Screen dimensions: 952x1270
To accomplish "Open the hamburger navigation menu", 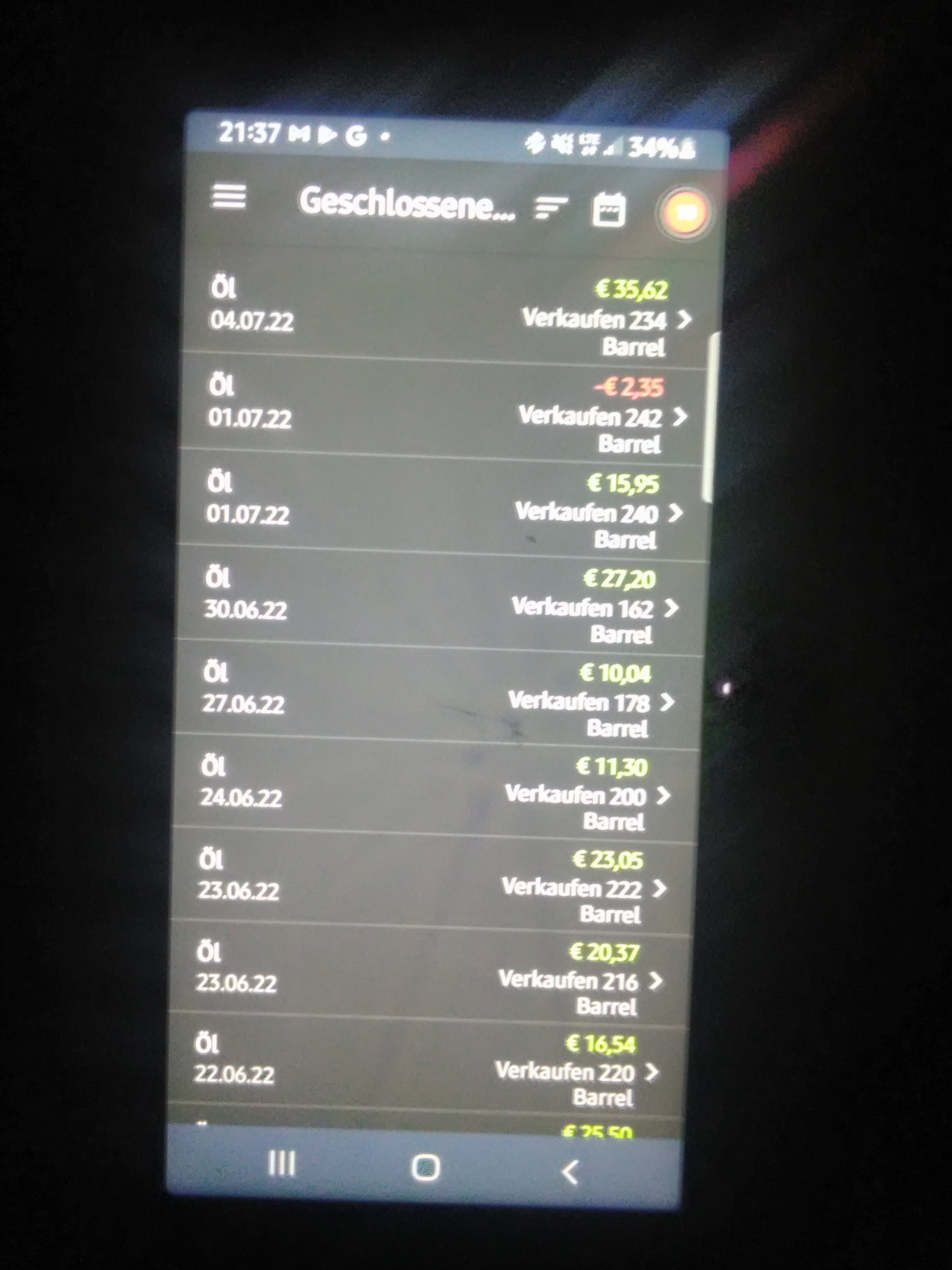I will coord(228,197).
